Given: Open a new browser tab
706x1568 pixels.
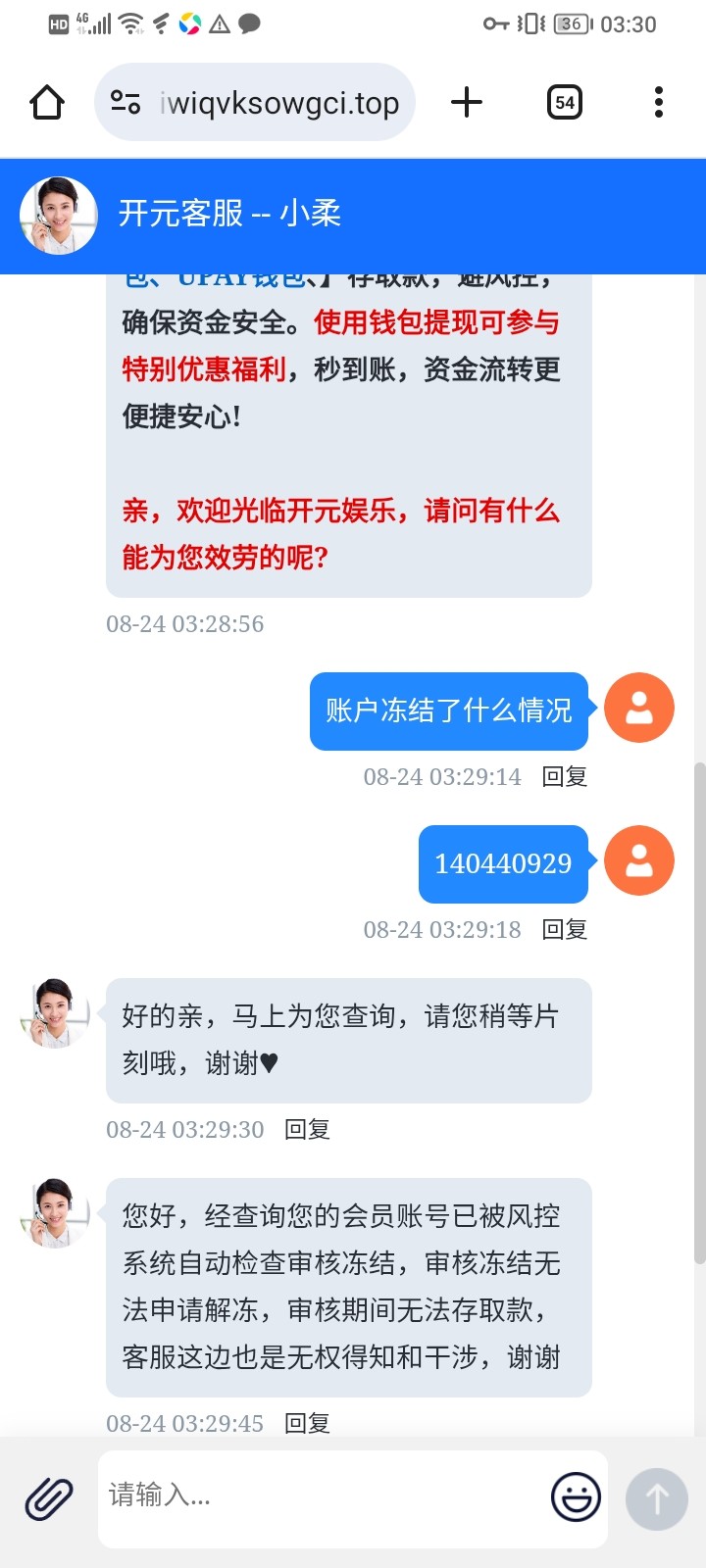Looking at the screenshot, I should pos(467,102).
